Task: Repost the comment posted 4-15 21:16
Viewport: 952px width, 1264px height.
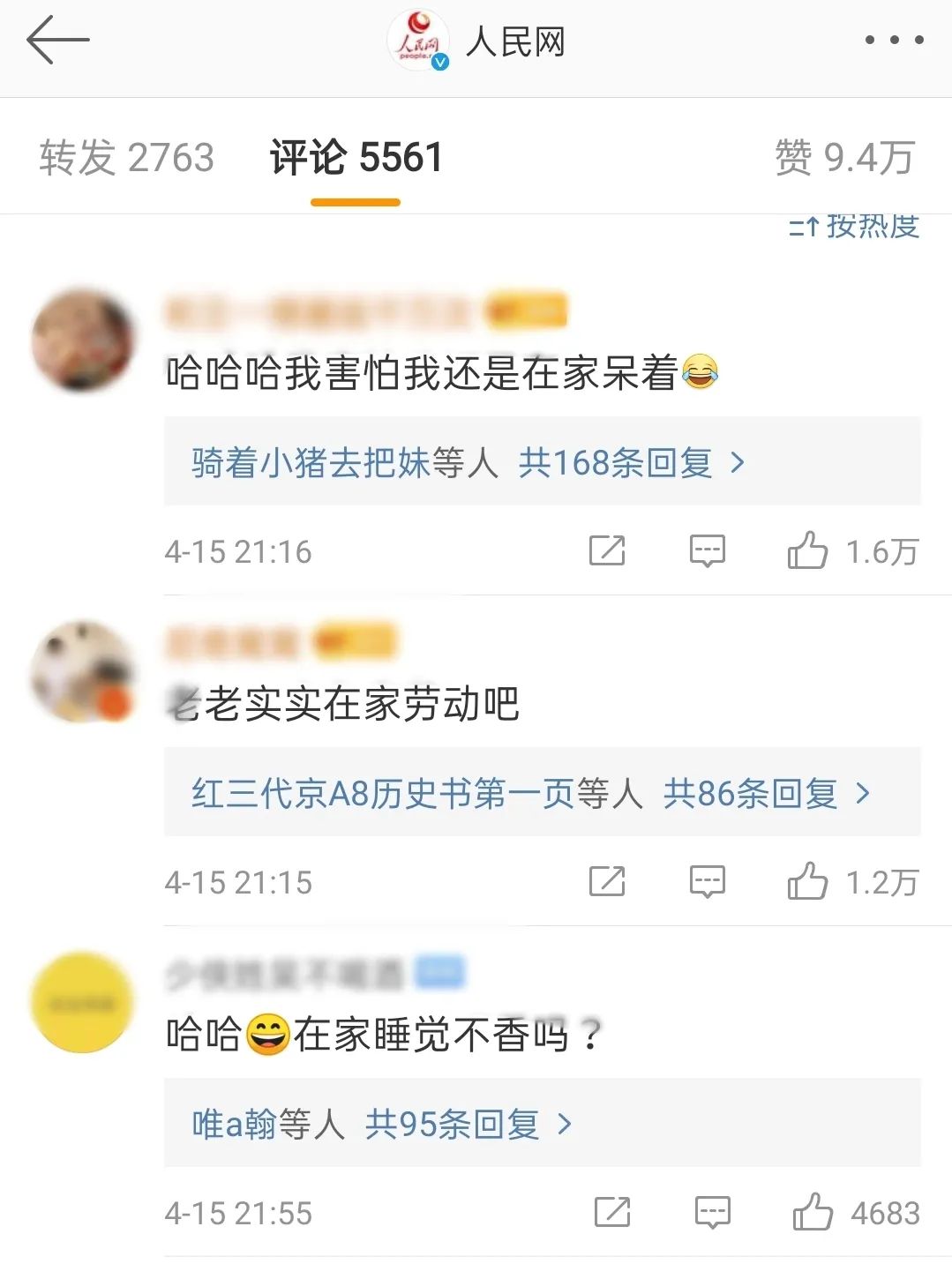Action: [607, 551]
